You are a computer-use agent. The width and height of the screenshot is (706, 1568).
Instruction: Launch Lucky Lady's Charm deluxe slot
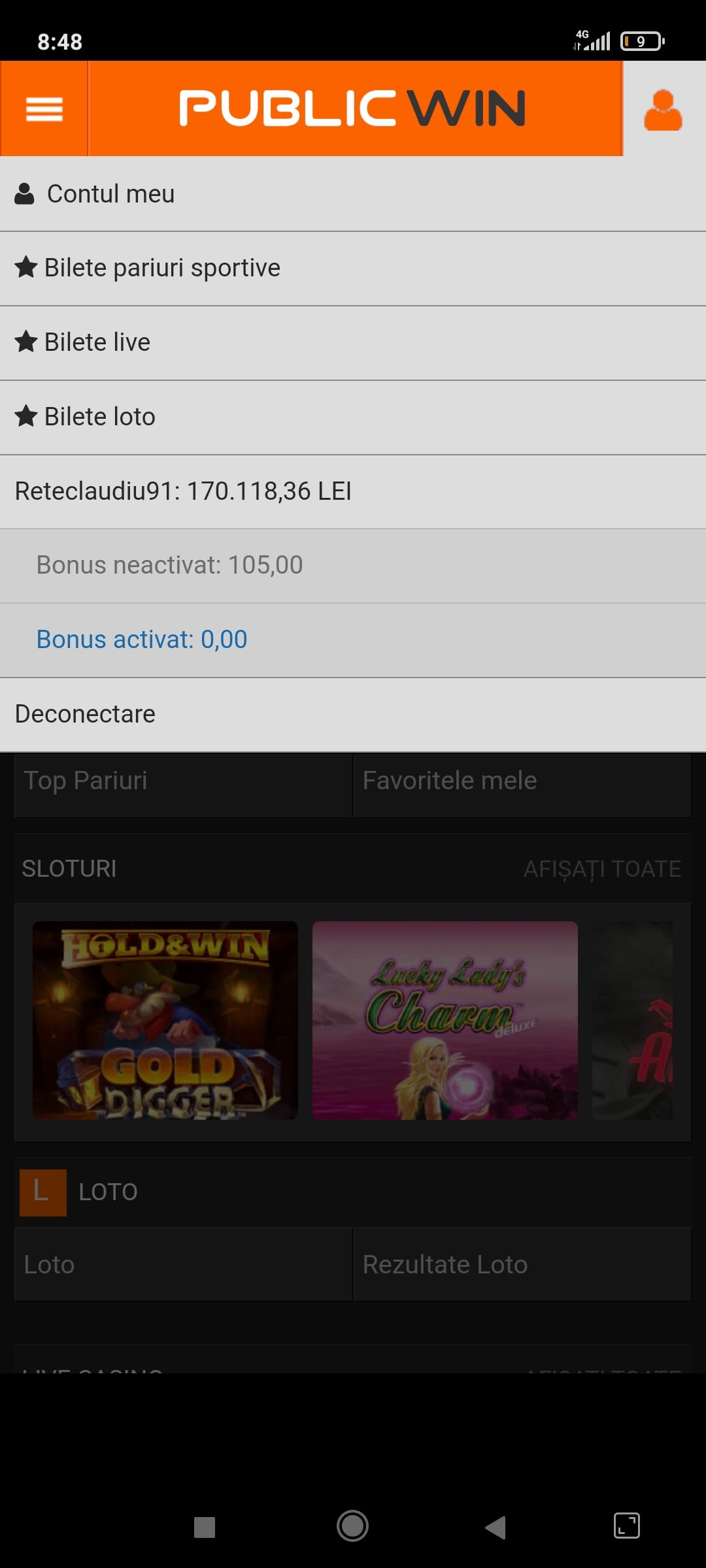click(x=445, y=1021)
